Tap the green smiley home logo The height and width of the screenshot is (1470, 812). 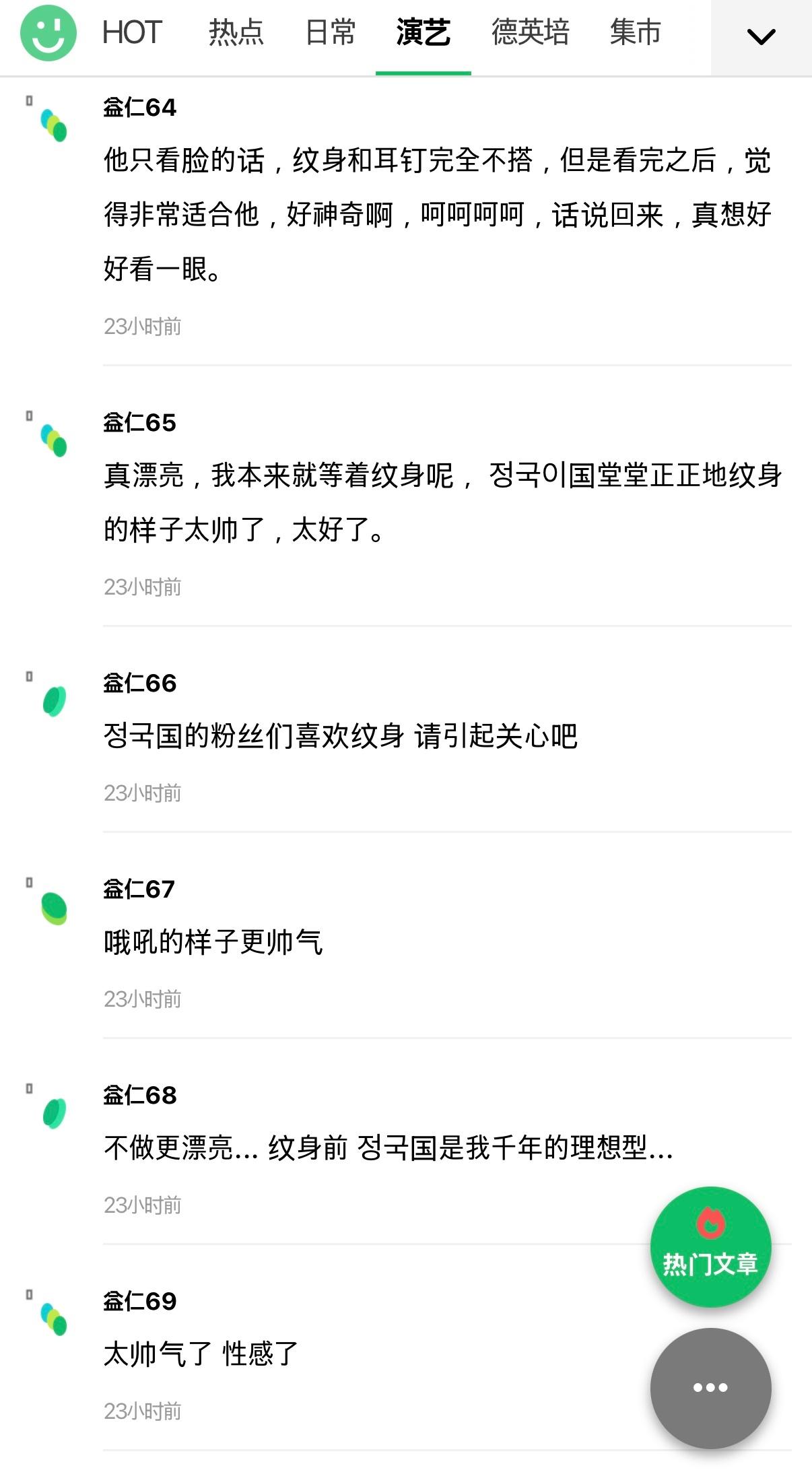(x=48, y=33)
